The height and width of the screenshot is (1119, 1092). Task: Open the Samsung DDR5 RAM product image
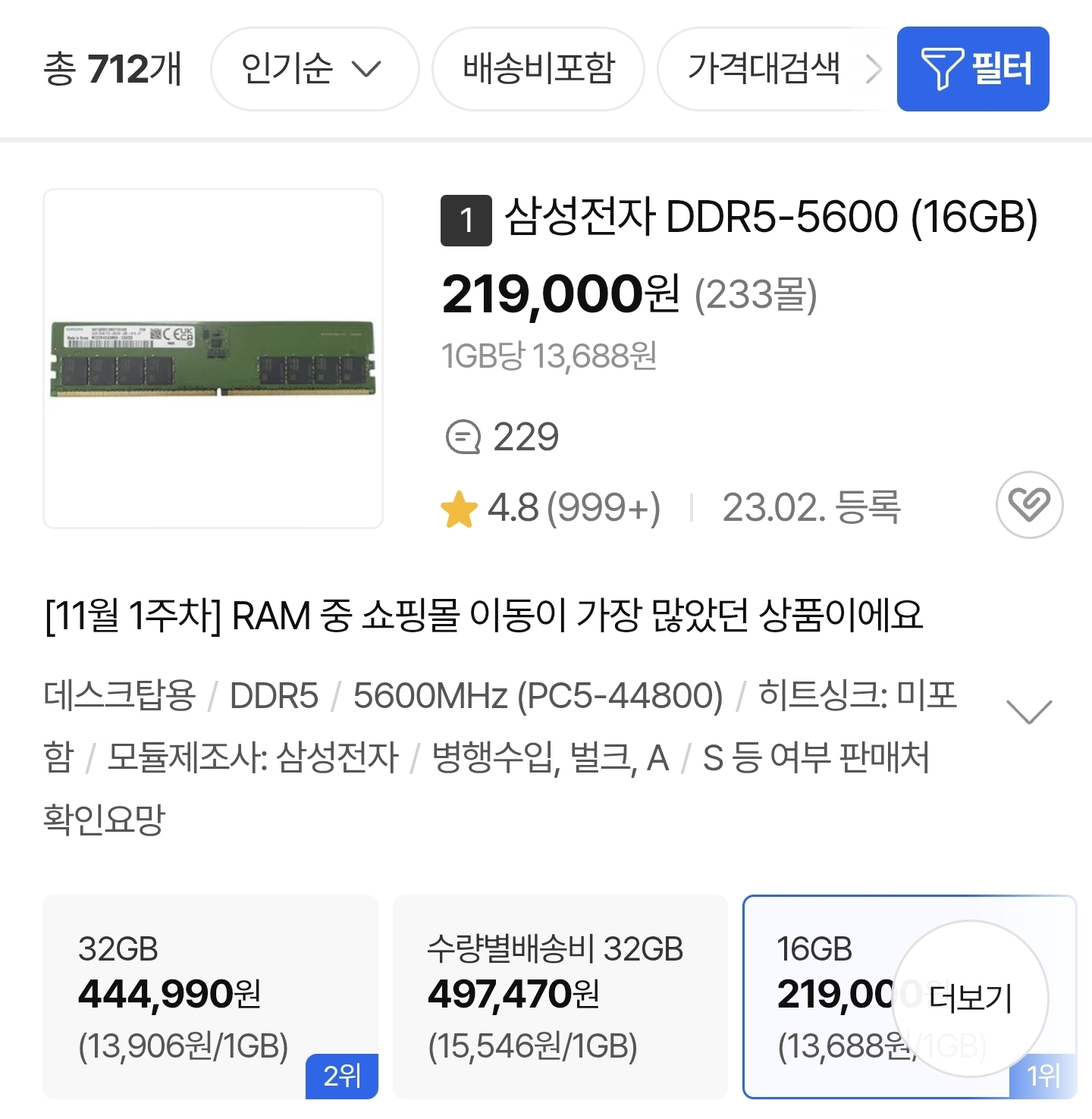pos(213,358)
